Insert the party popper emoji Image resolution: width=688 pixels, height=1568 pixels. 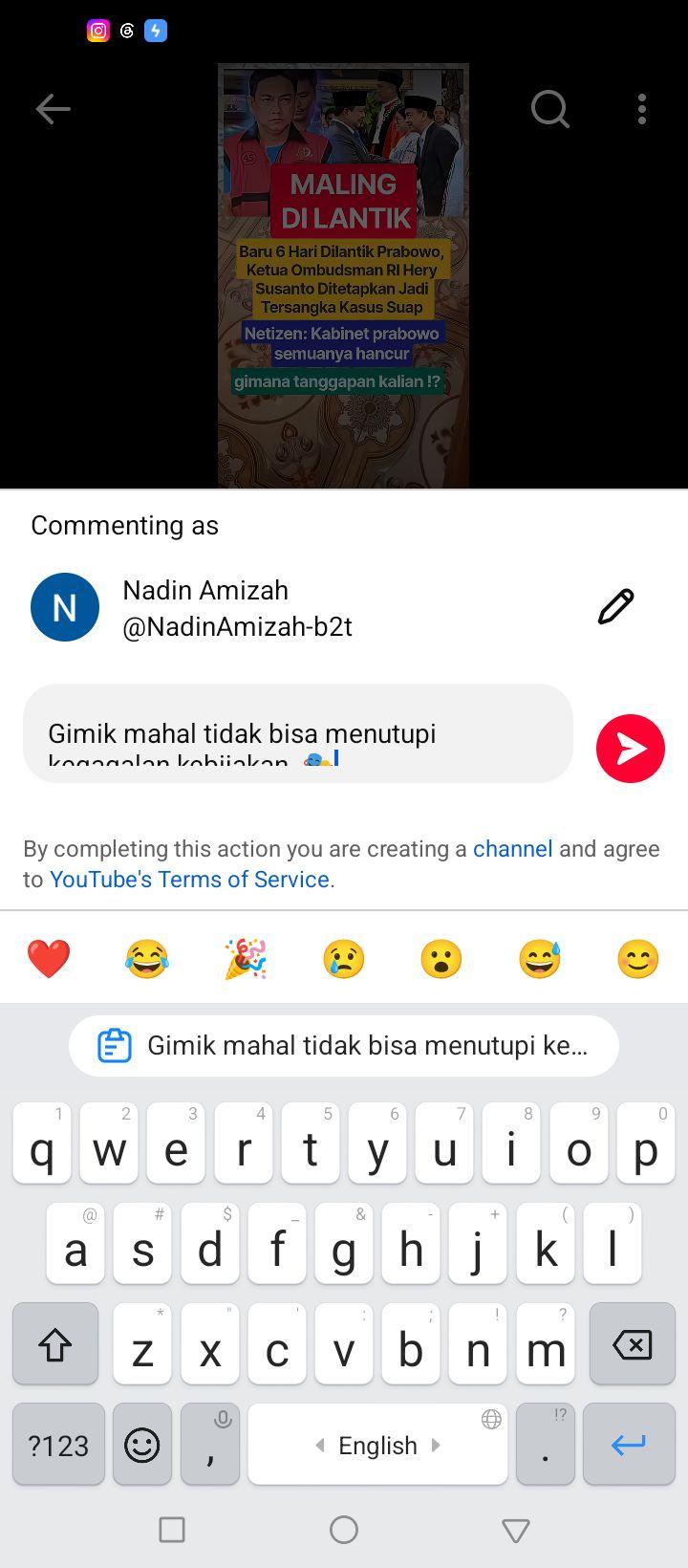pyautogui.click(x=246, y=958)
